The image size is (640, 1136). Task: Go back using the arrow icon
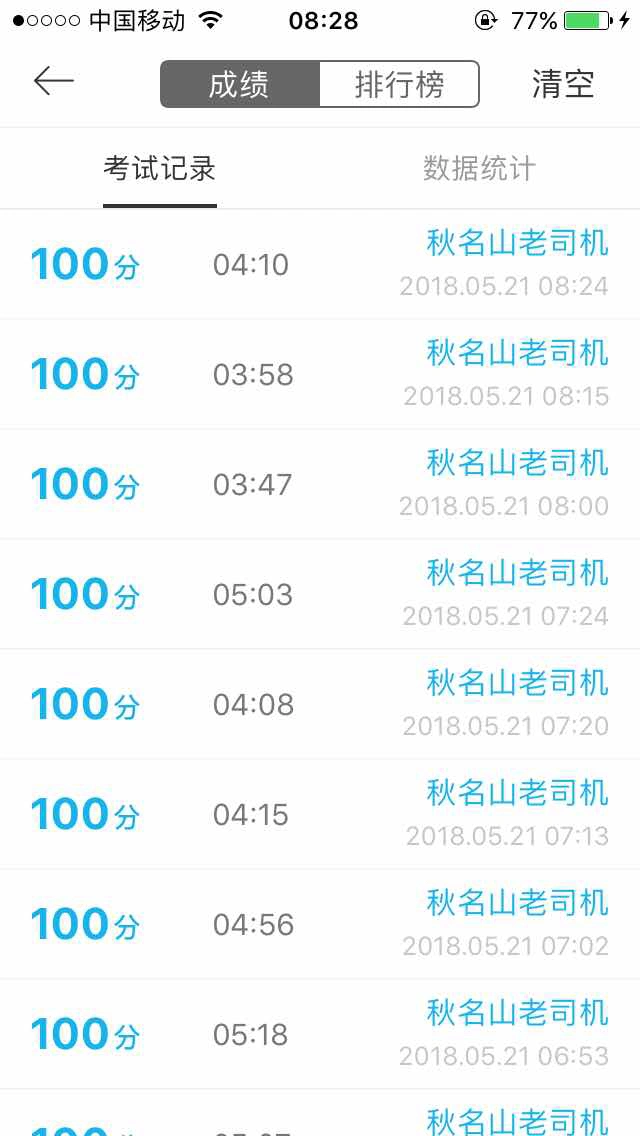[54, 82]
